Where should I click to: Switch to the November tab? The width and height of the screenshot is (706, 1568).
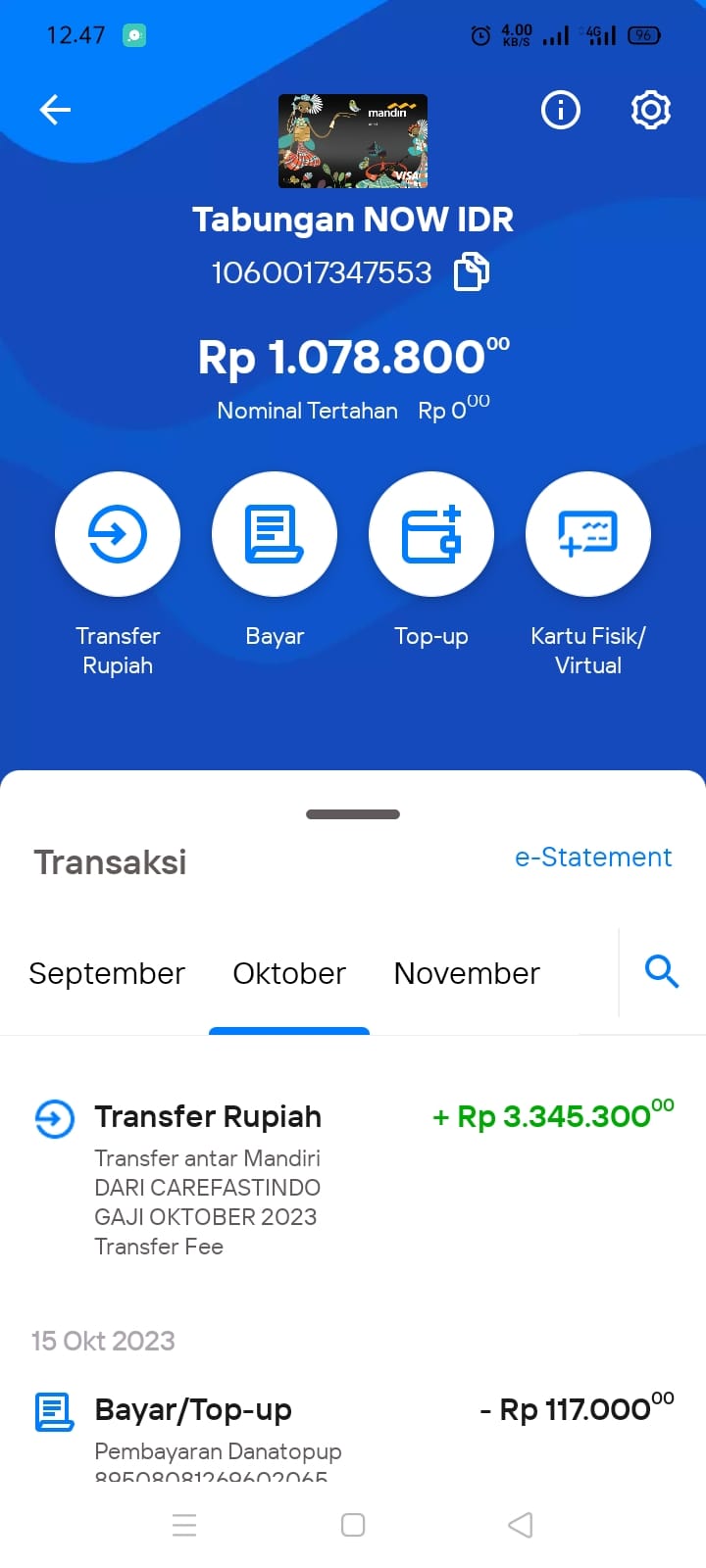point(467,973)
